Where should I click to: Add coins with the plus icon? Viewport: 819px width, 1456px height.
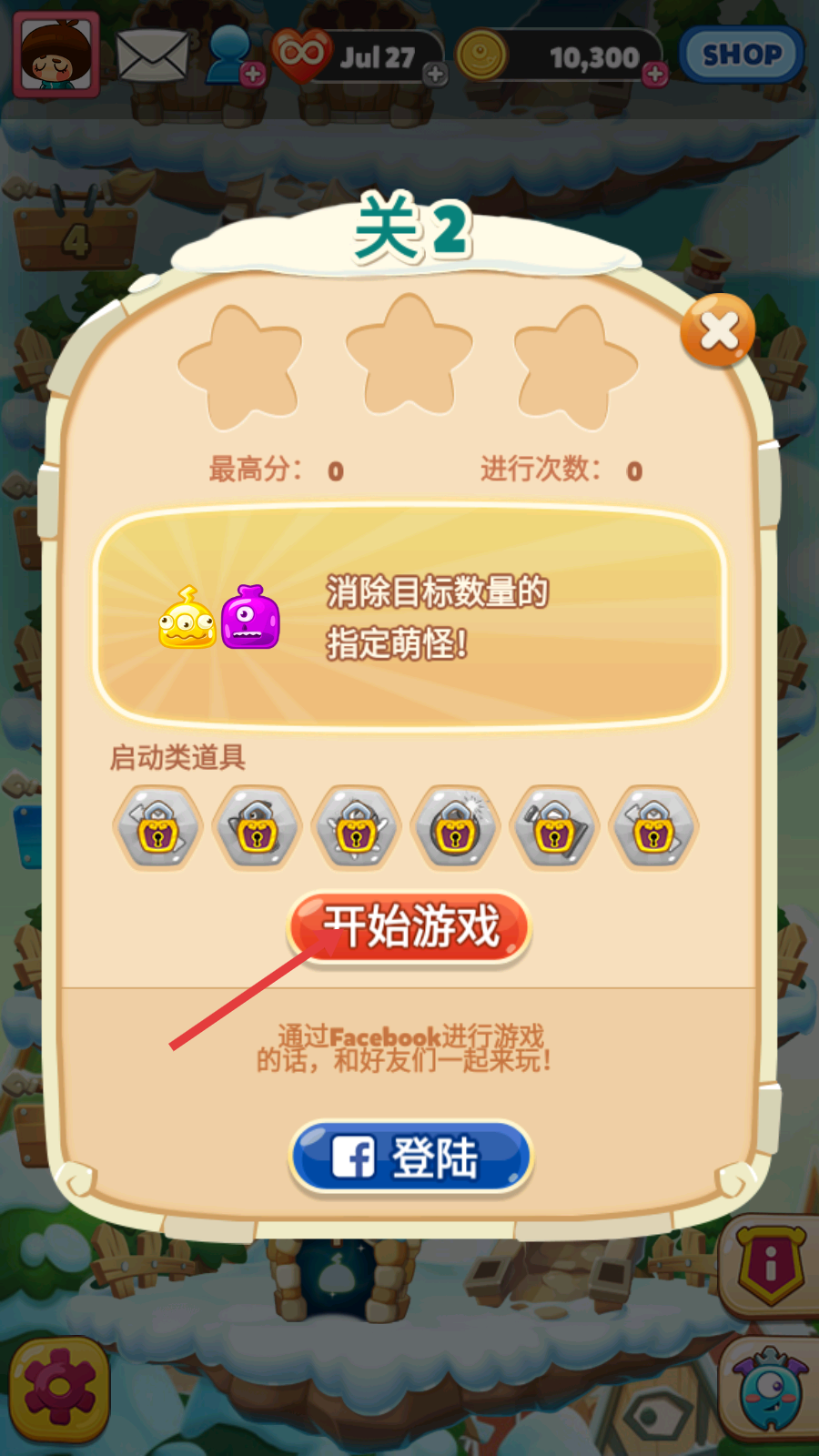(x=654, y=75)
